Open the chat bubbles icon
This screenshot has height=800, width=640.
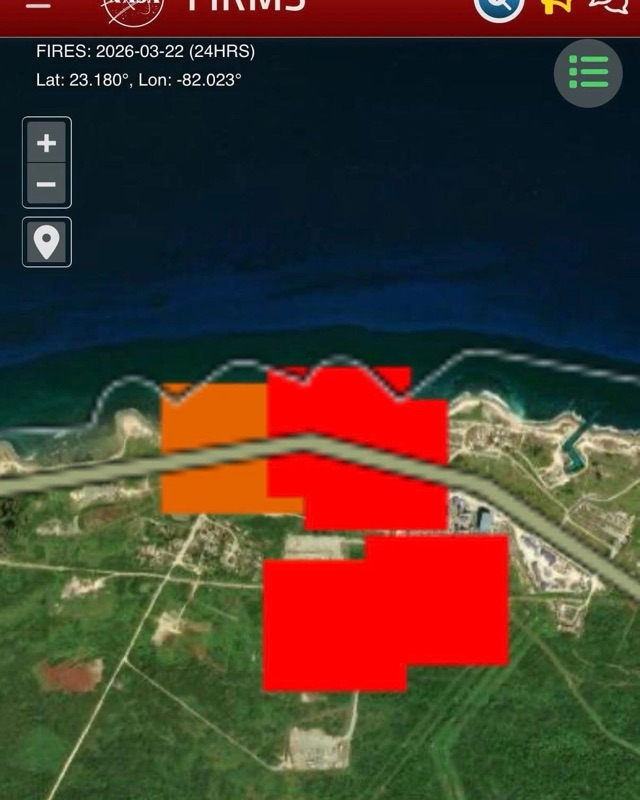click(607, 6)
